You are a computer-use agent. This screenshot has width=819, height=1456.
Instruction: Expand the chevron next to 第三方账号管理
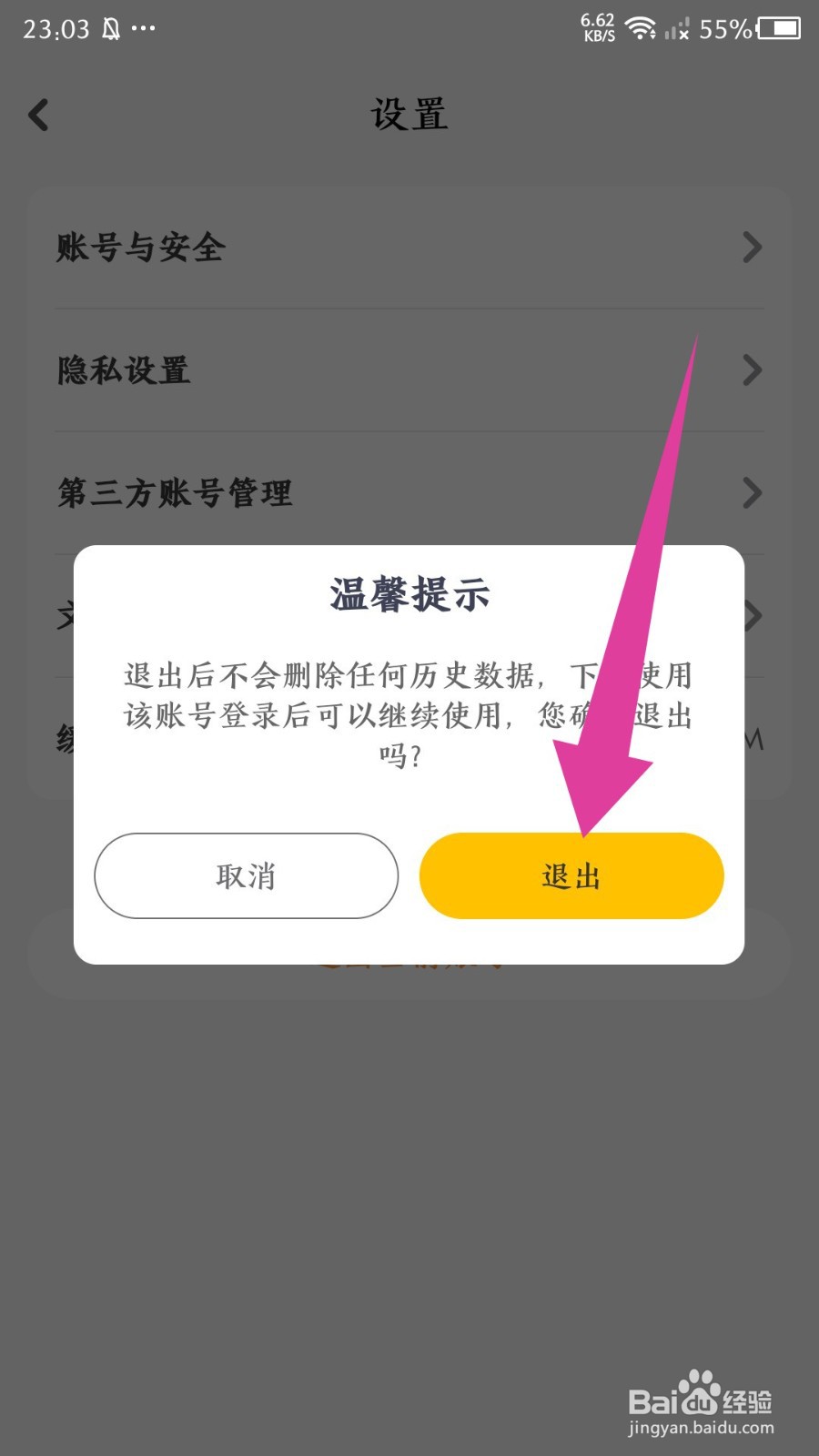tap(752, 493)
